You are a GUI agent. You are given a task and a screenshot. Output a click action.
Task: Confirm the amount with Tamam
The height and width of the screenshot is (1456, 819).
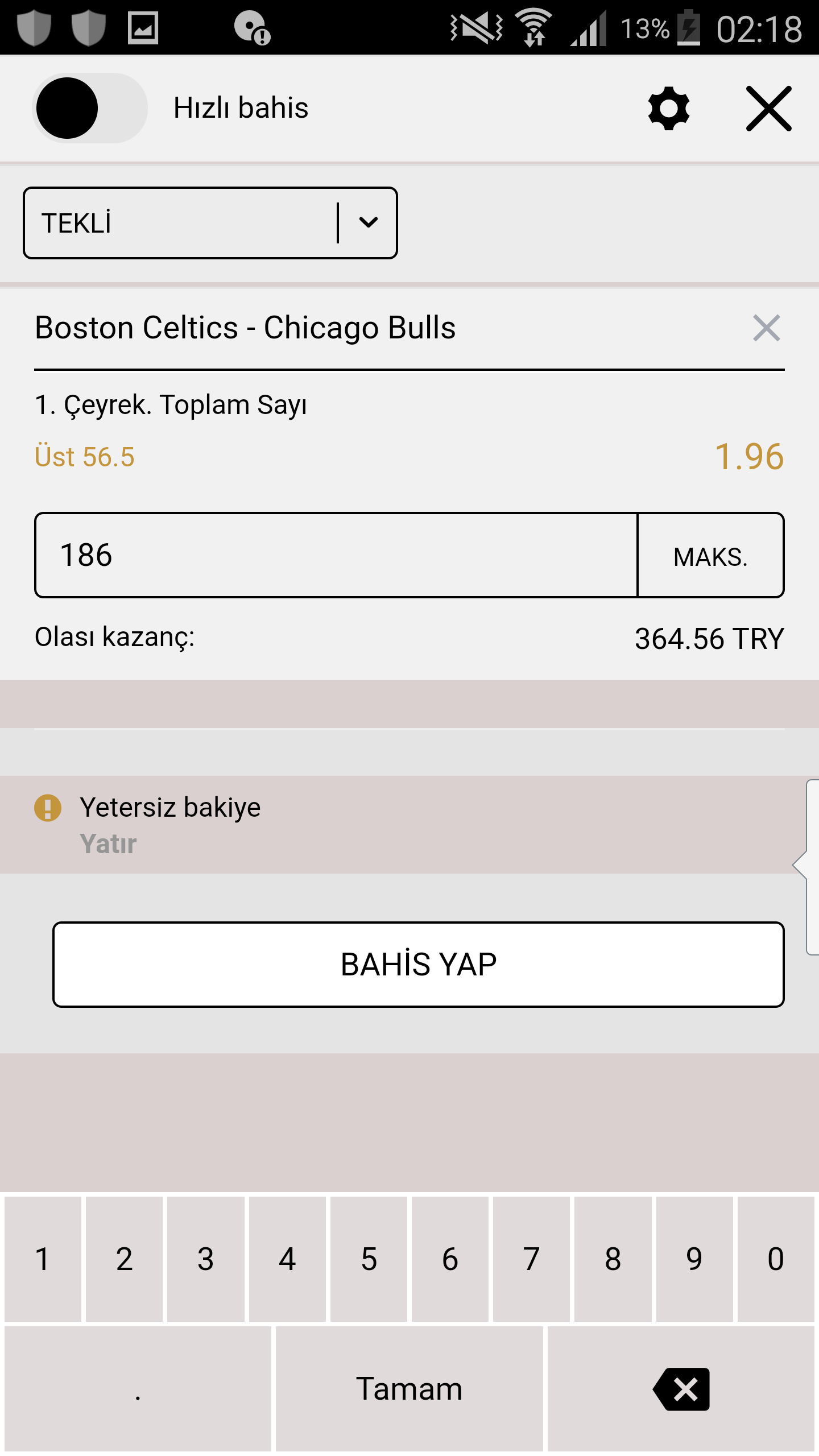pos(409,1389)
